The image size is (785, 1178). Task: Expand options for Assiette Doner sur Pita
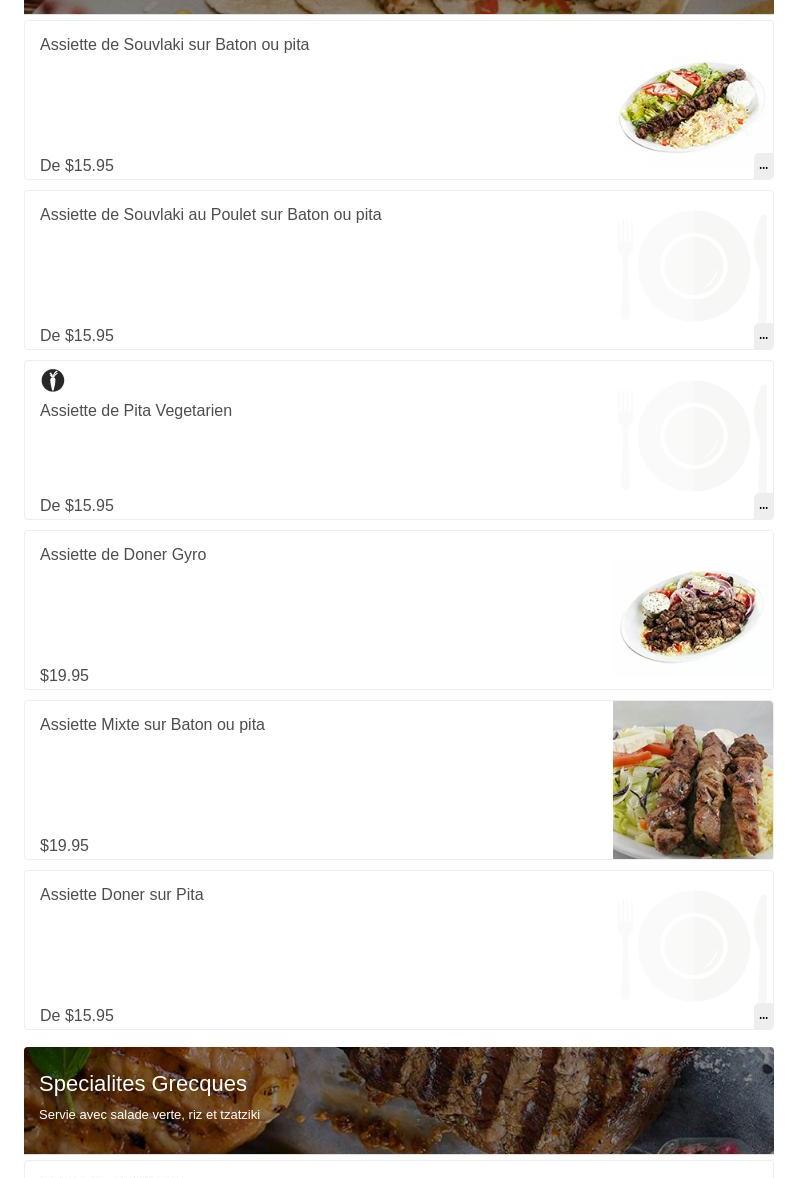pyautogui.click(x=763, y=1016)
